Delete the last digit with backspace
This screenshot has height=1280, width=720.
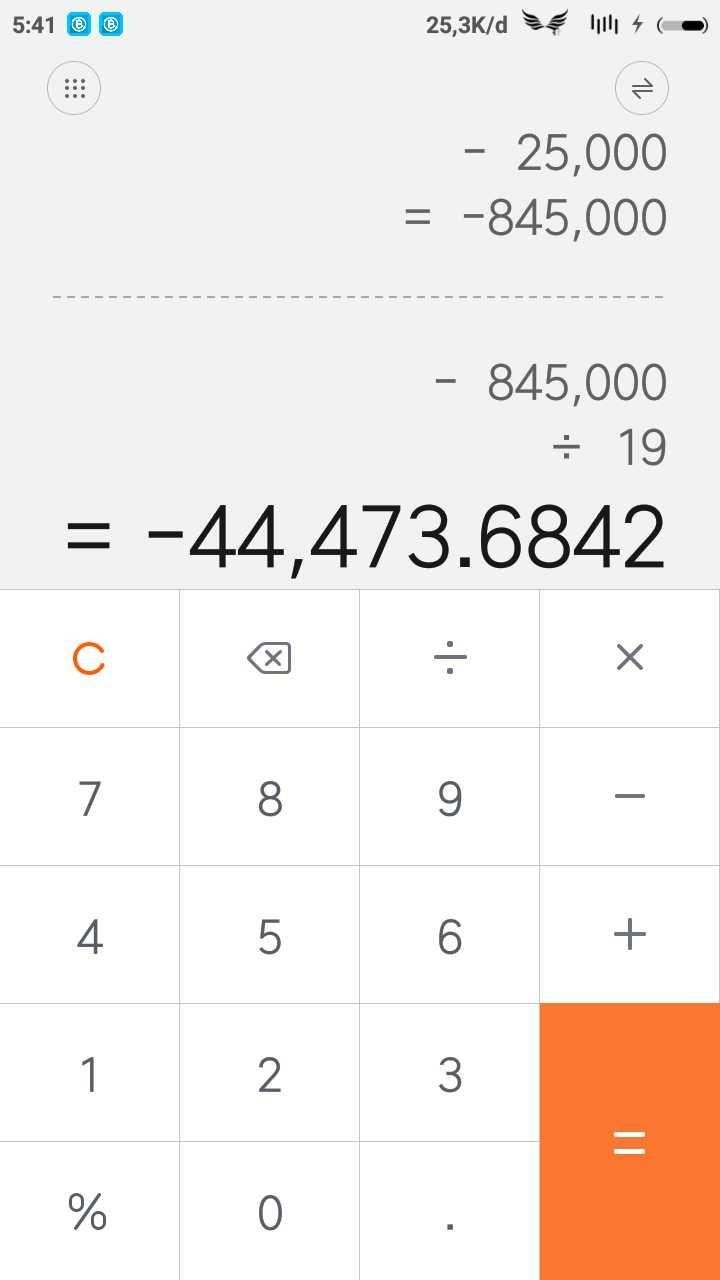(270, 658)
